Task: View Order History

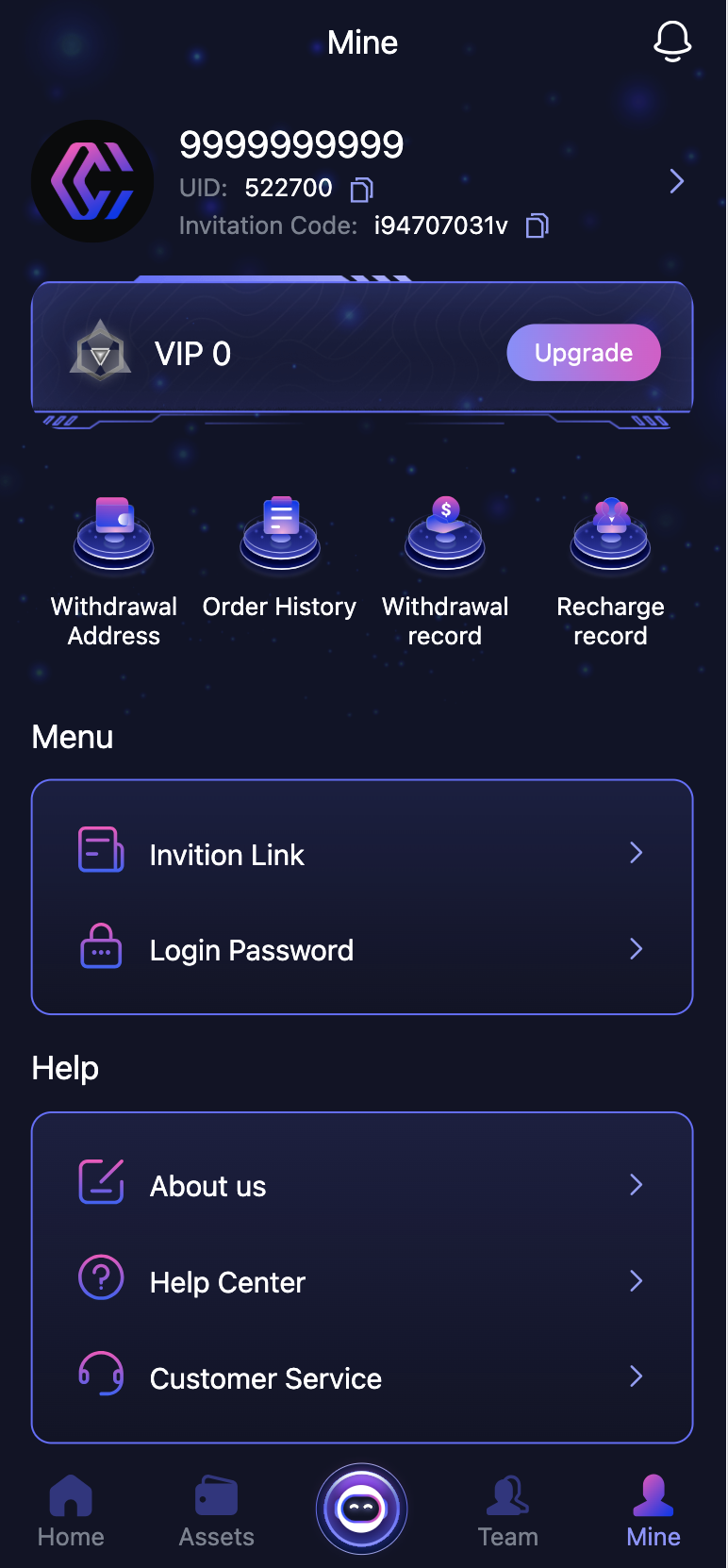Action: (279, 559)
